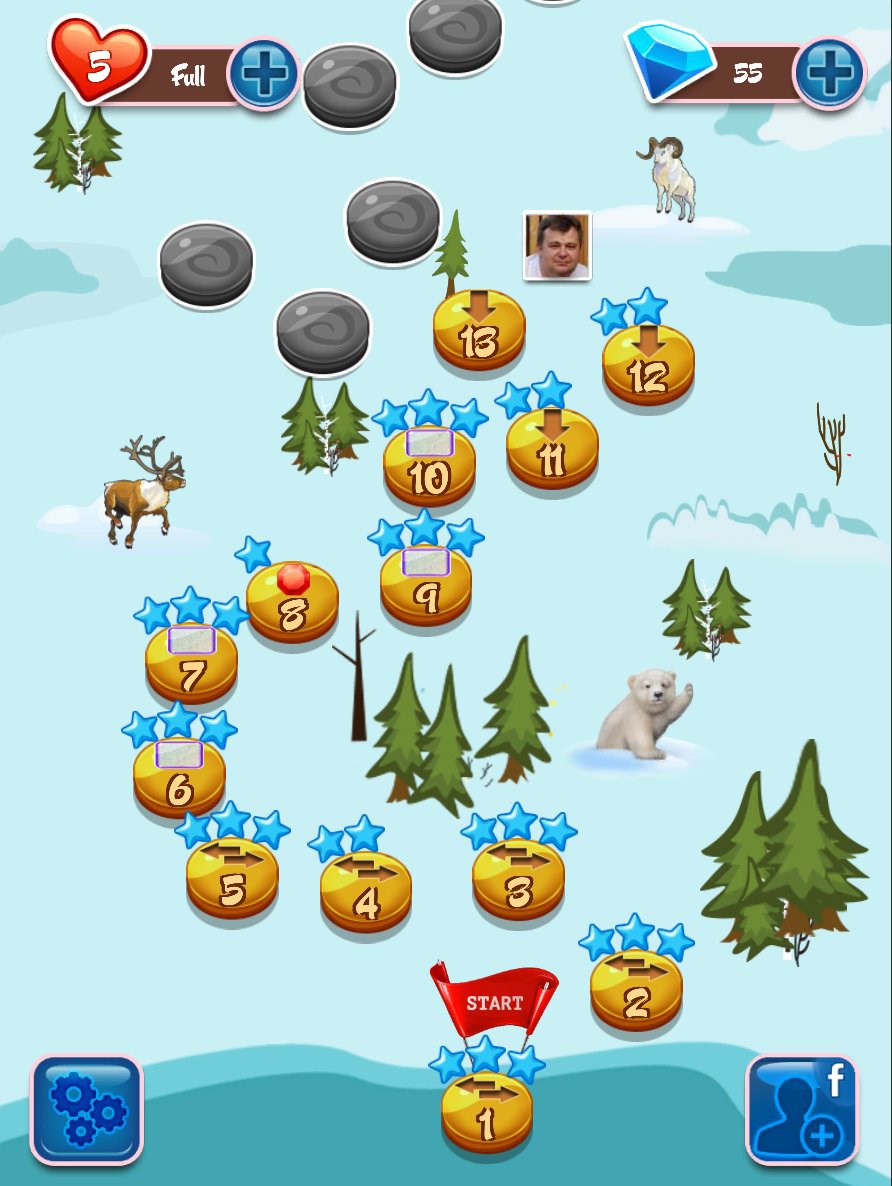
Task: Start the current level 13
Action: (479, 330)
